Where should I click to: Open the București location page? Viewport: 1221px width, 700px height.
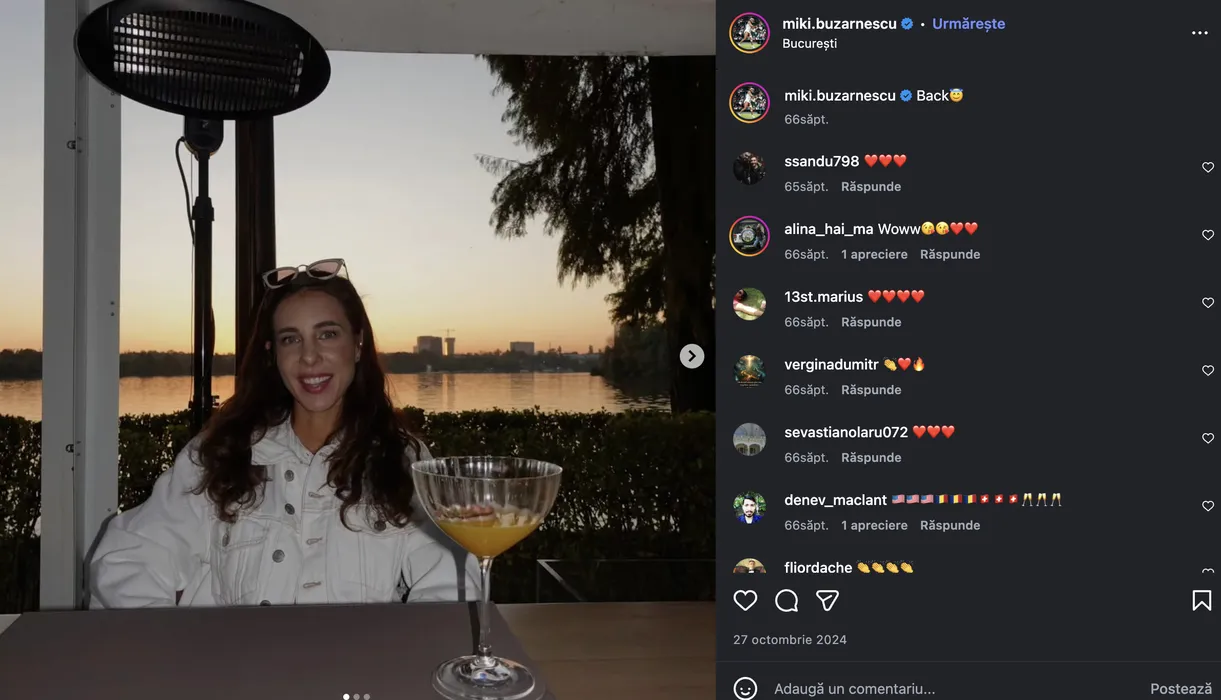pos(810,44)
